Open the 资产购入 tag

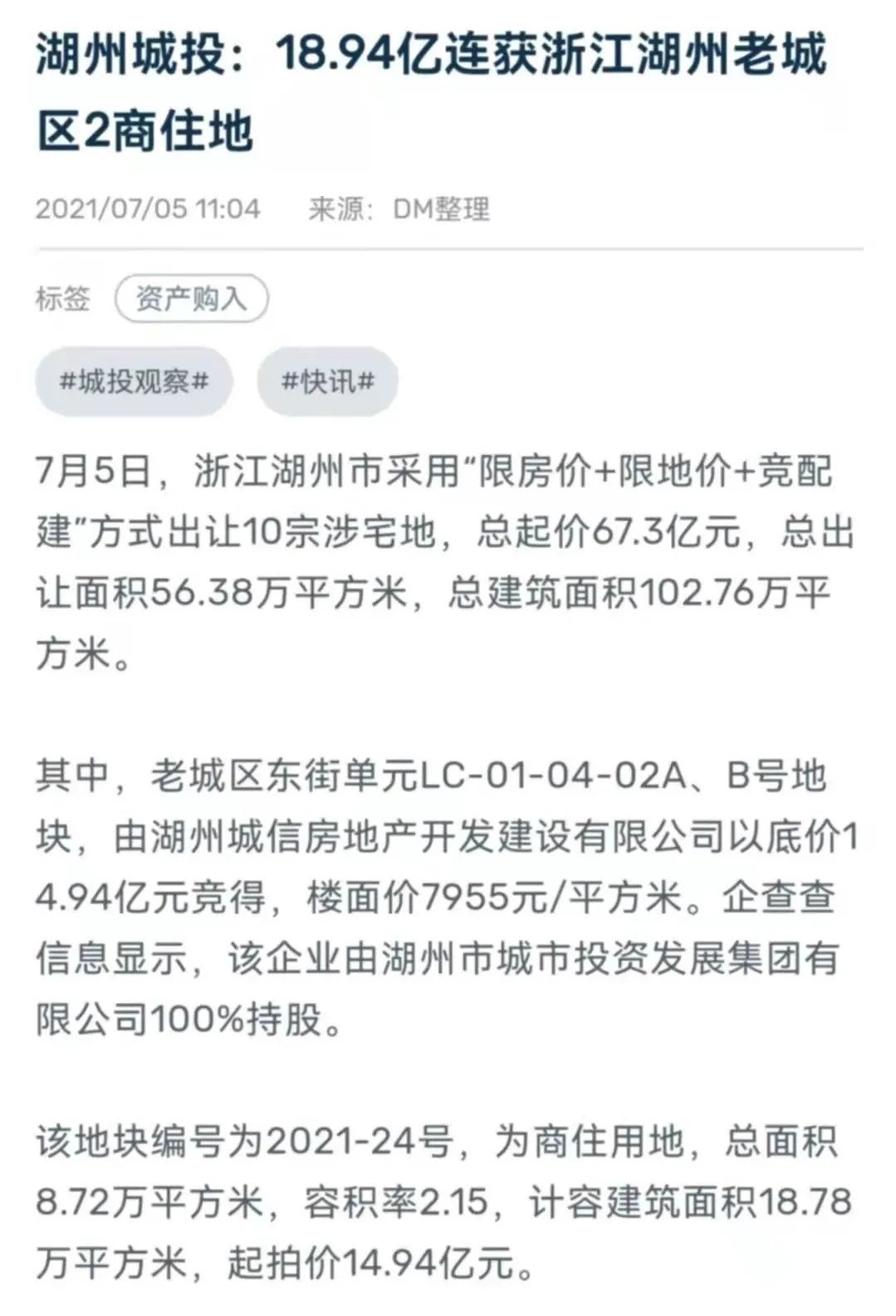click(191, 299)
